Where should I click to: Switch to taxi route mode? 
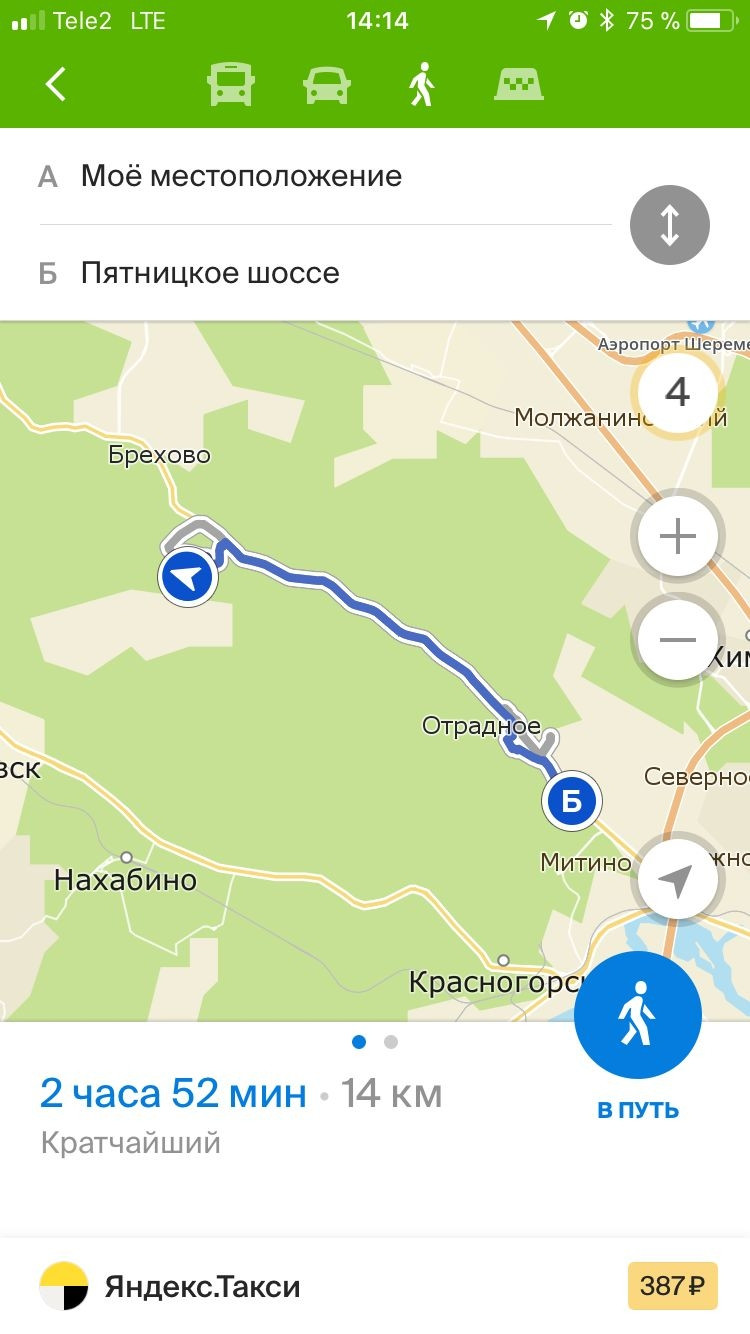click(x=519, y=84)
